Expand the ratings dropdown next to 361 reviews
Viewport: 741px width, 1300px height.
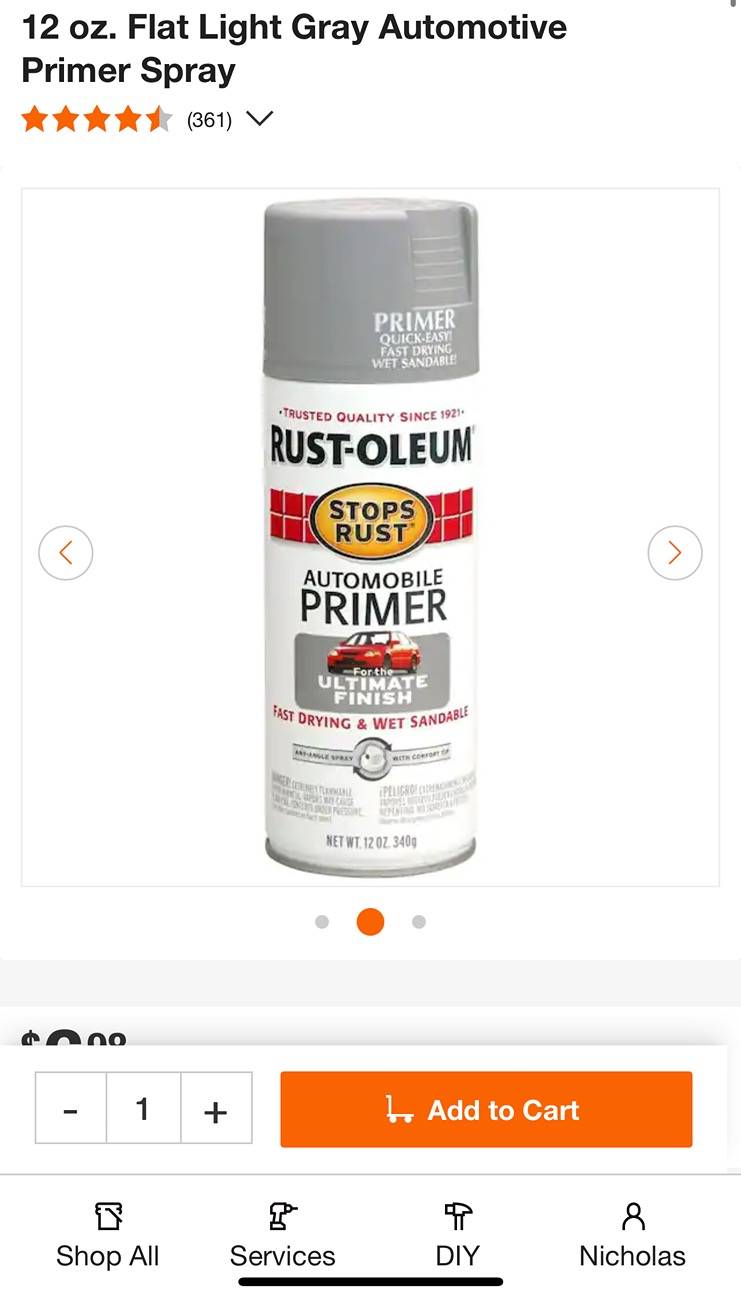pyautogui.click(x=259, y=120)
